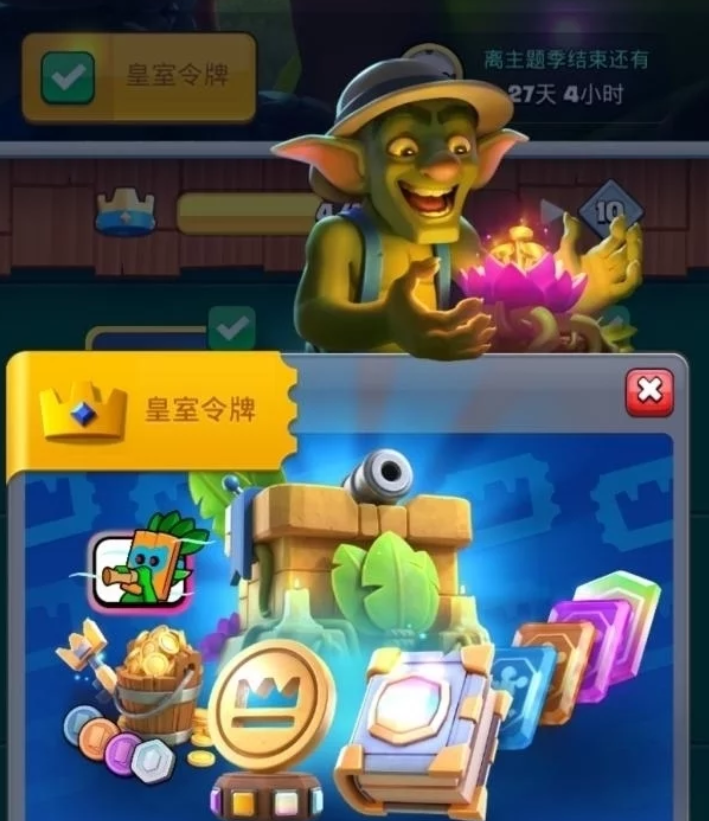
Task: Tap the 皇室令牌 button at top
Action: [x=140, y=77]
